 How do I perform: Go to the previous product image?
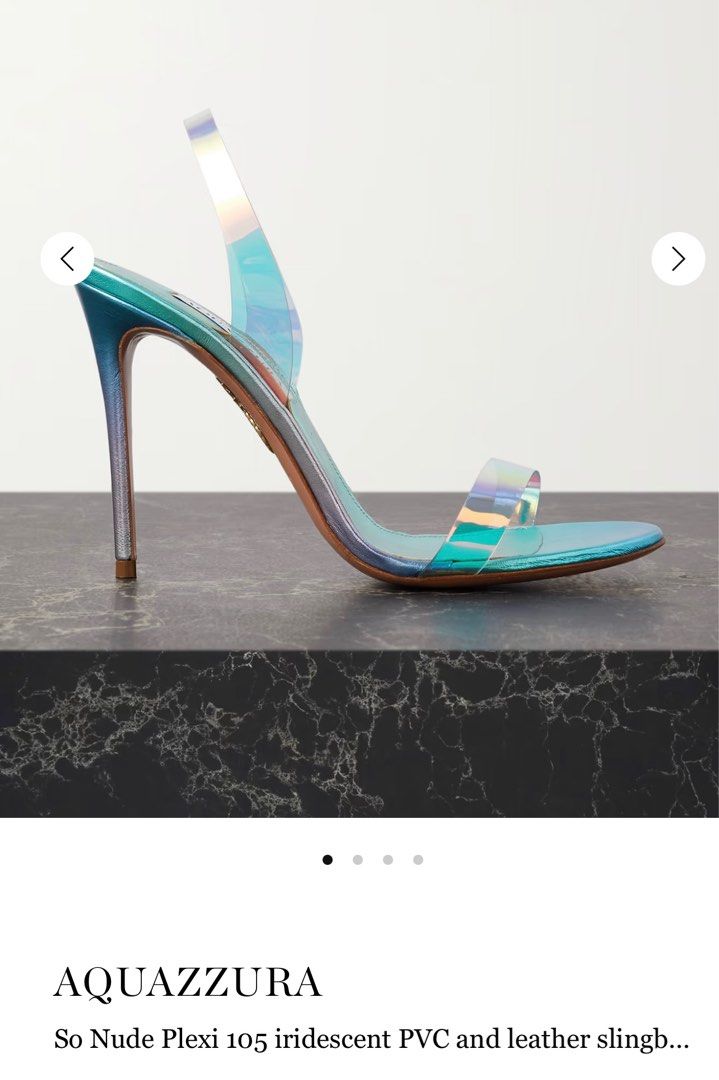click(67, 259)
